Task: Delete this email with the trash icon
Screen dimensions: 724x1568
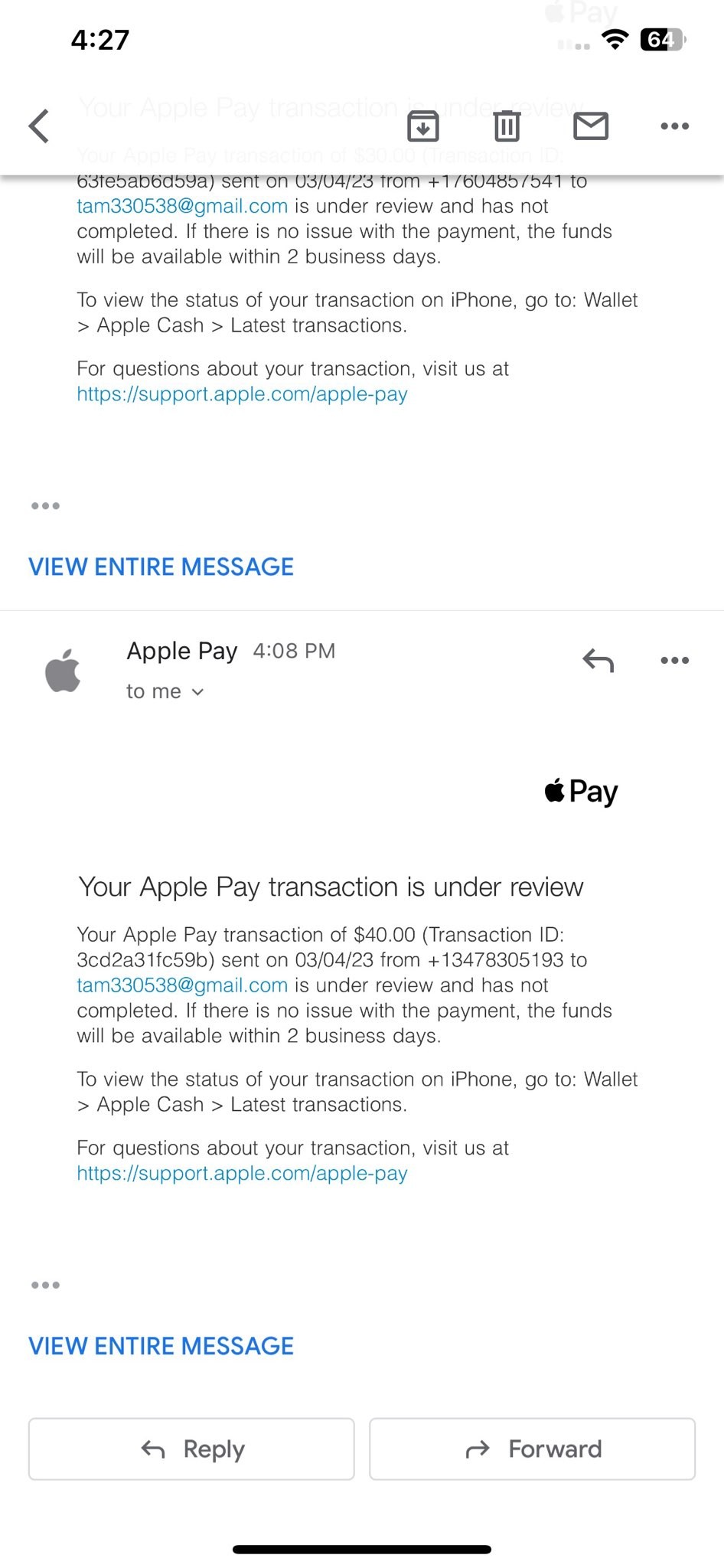Action: (506, 126)
